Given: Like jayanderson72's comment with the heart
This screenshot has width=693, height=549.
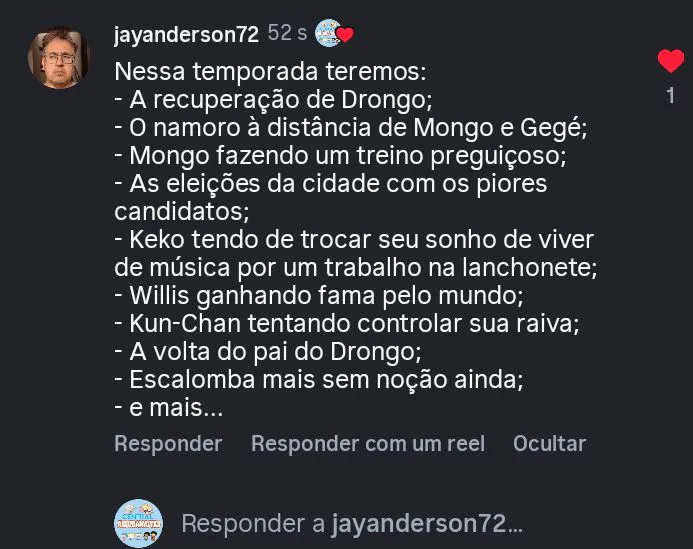Looking at the screenshot, I should click(670, 62).
